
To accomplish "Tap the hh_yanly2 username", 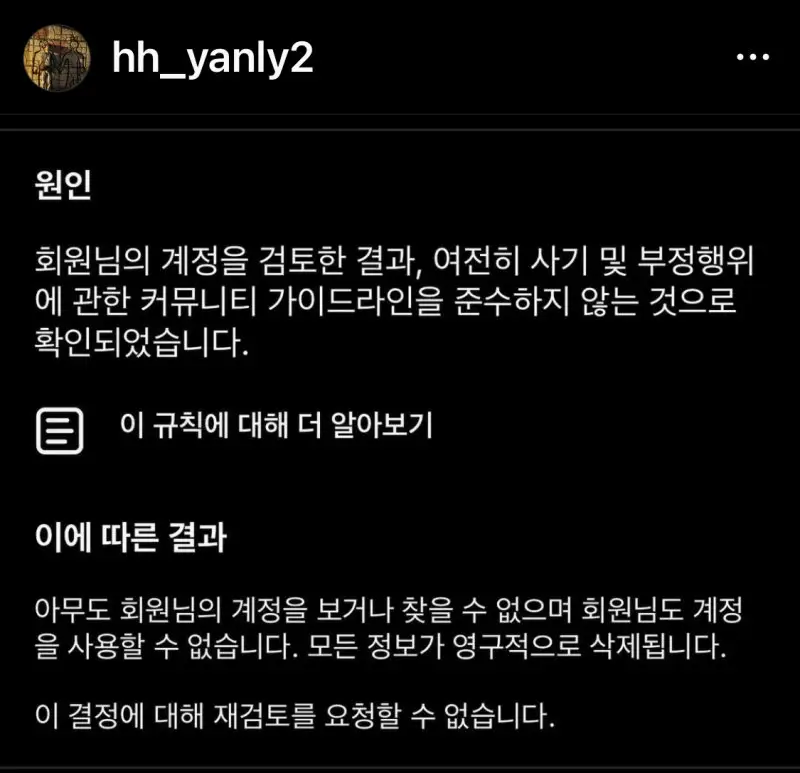I will (x=213, y=58).
